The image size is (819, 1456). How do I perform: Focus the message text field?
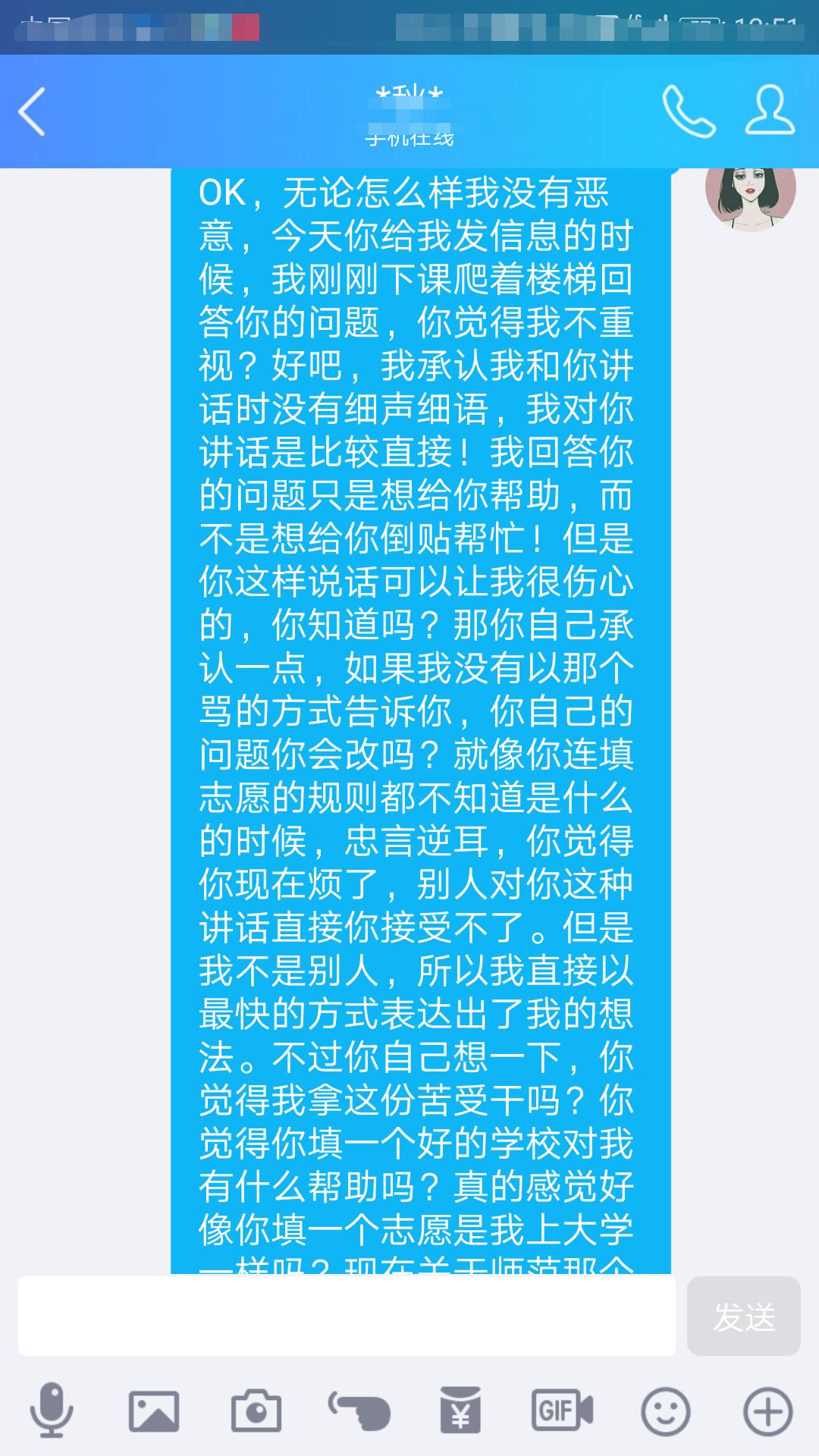pos(347,1316)
